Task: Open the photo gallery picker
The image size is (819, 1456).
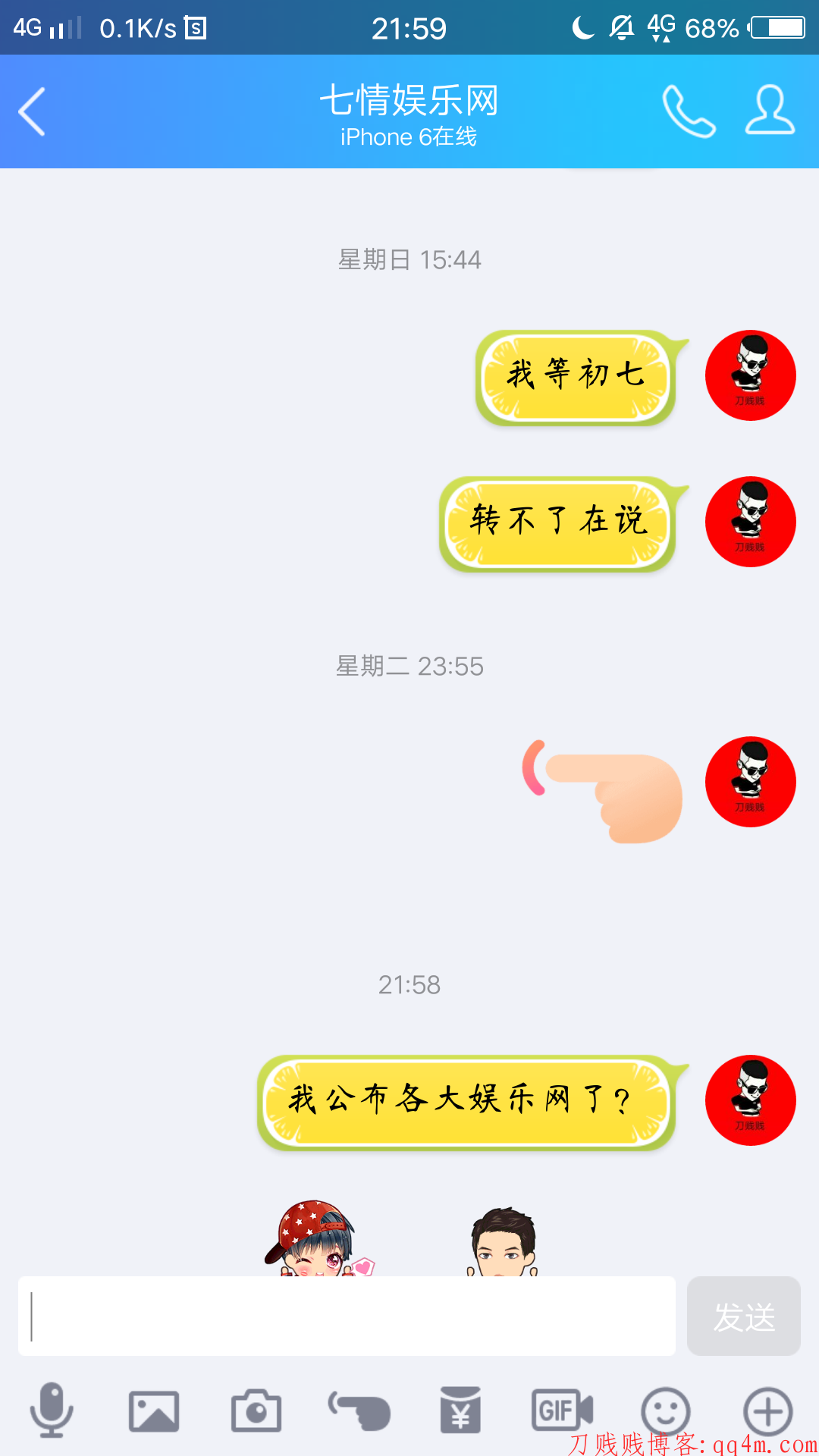Action: [x=154, y=1410]
